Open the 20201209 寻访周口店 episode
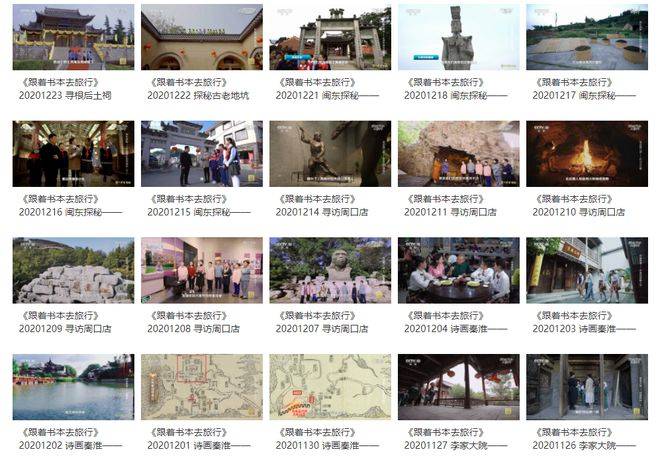Viewport: 660px width, 466px height. click(x=73, y=270)
